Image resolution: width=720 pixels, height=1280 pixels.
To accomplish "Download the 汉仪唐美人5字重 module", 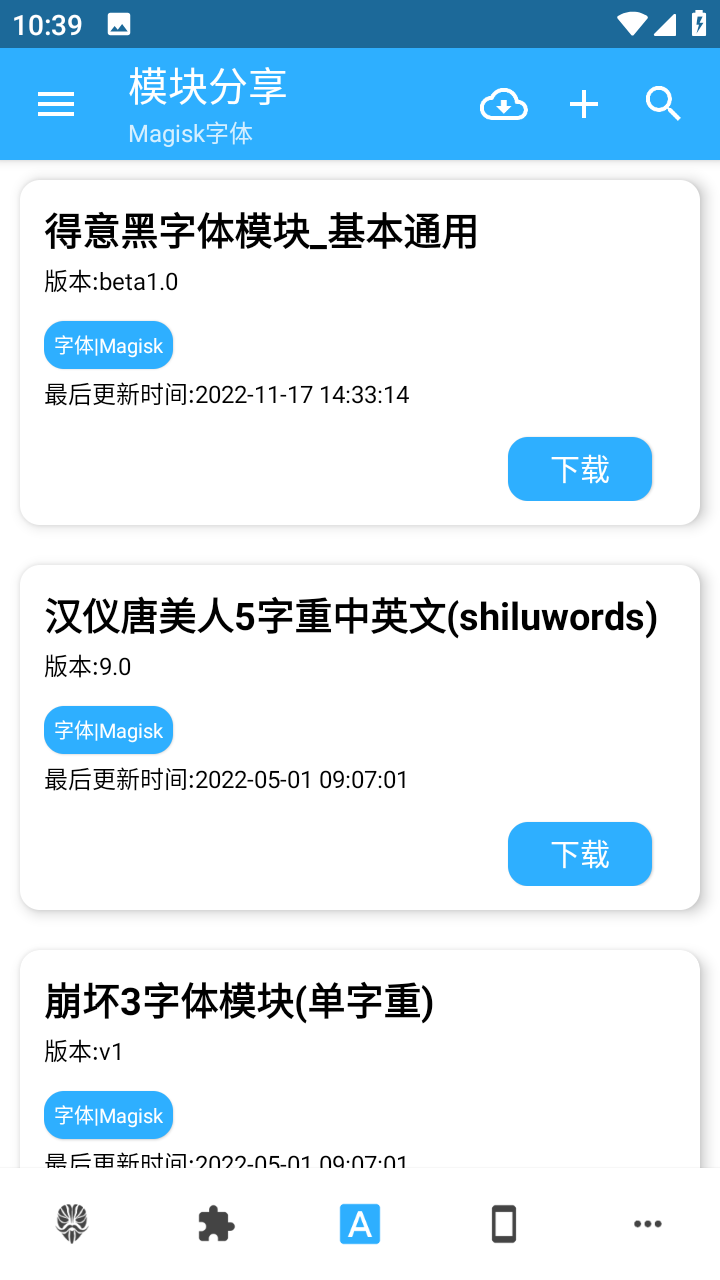I will (580, 854).
